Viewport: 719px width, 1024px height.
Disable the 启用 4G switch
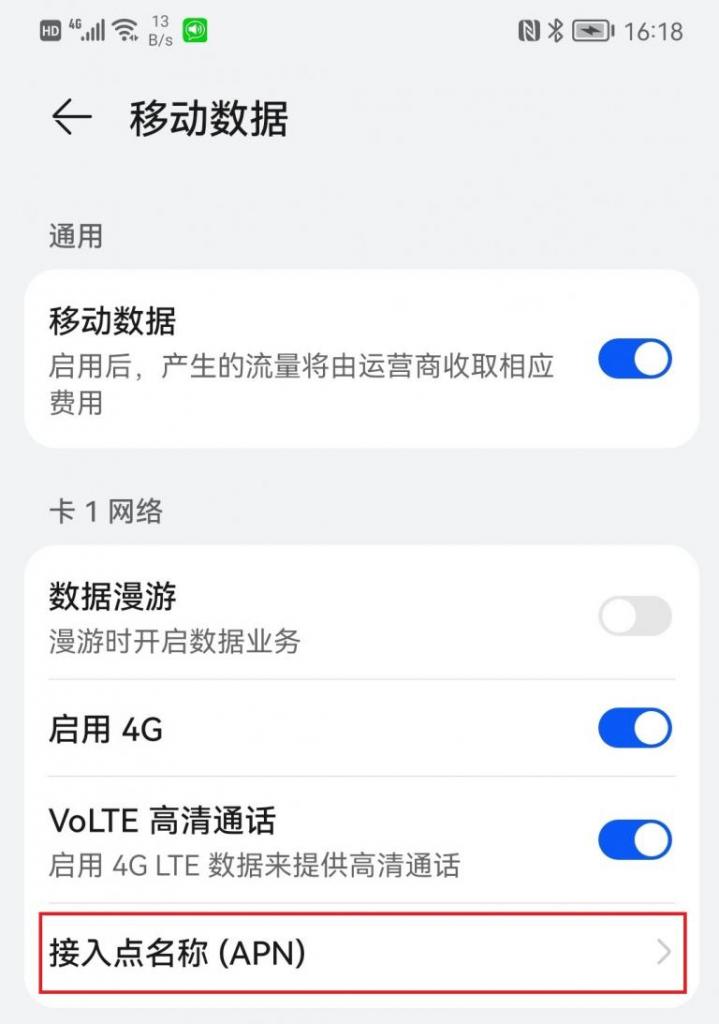click(634, 729)
